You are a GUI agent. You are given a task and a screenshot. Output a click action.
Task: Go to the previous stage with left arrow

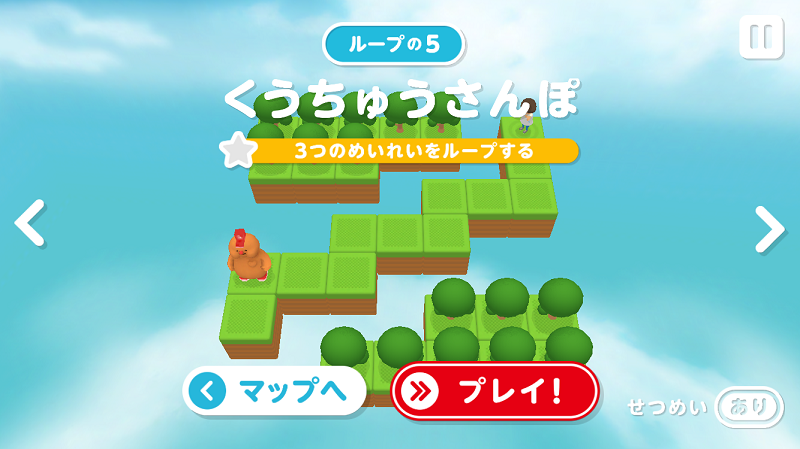coord(30,224)
